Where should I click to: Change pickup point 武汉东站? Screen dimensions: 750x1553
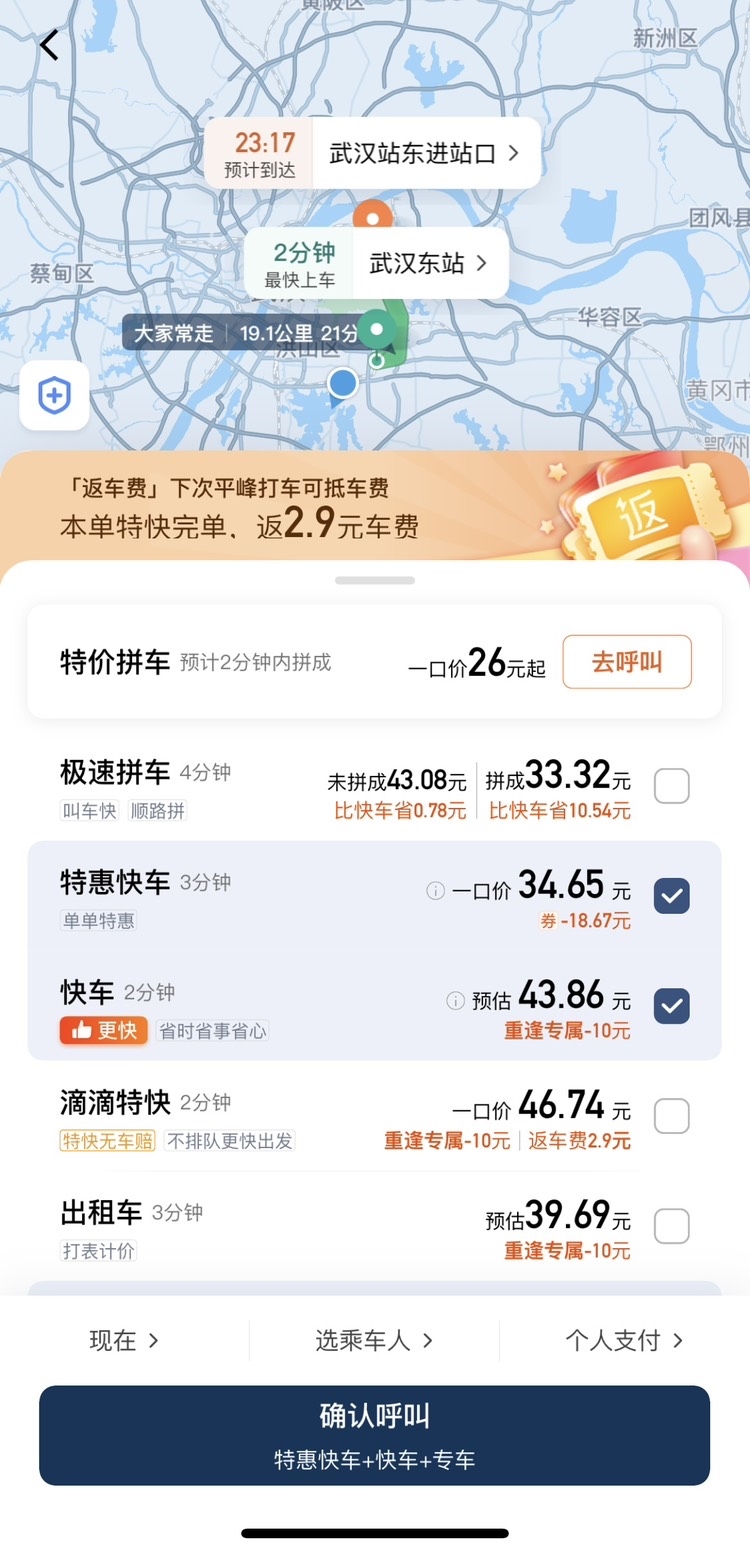pos(427,263)
